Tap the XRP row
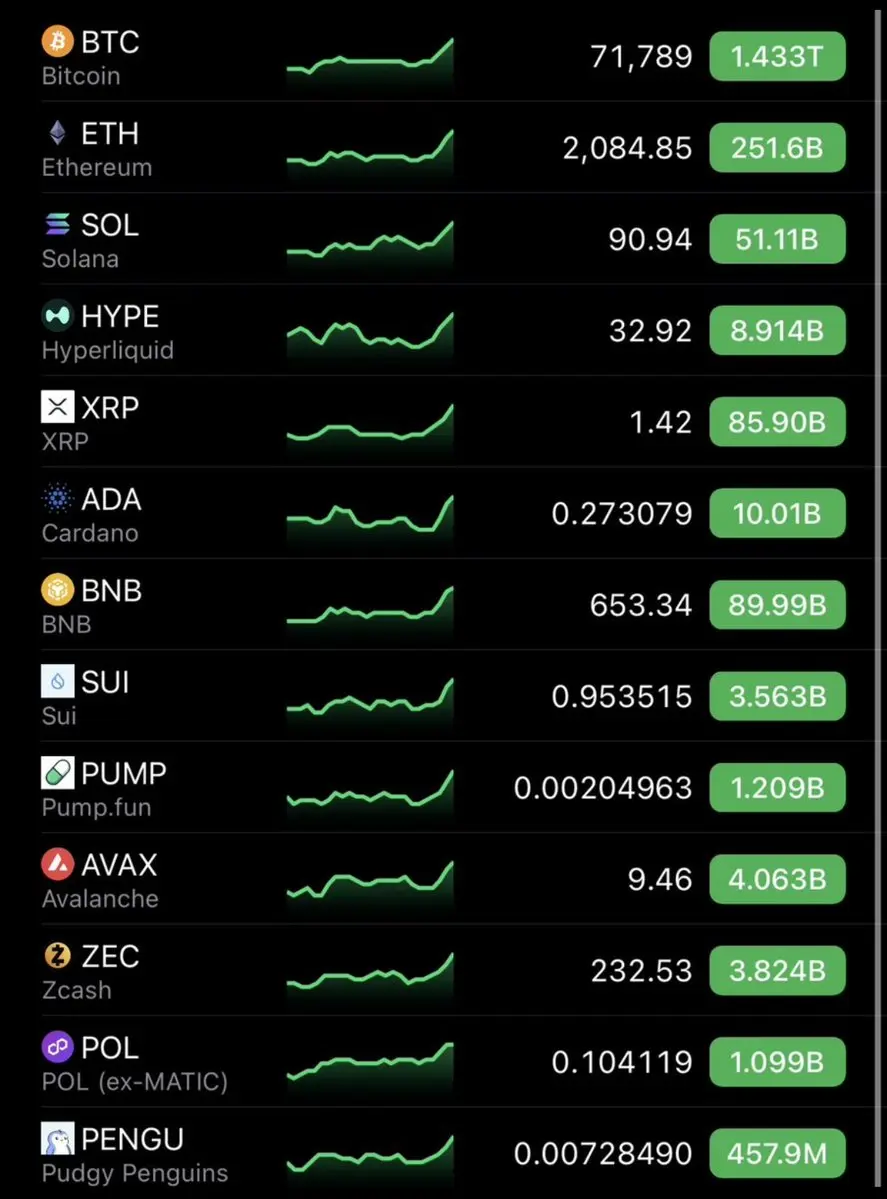This screenshot has width=887, height=1199. pos(110,423)
